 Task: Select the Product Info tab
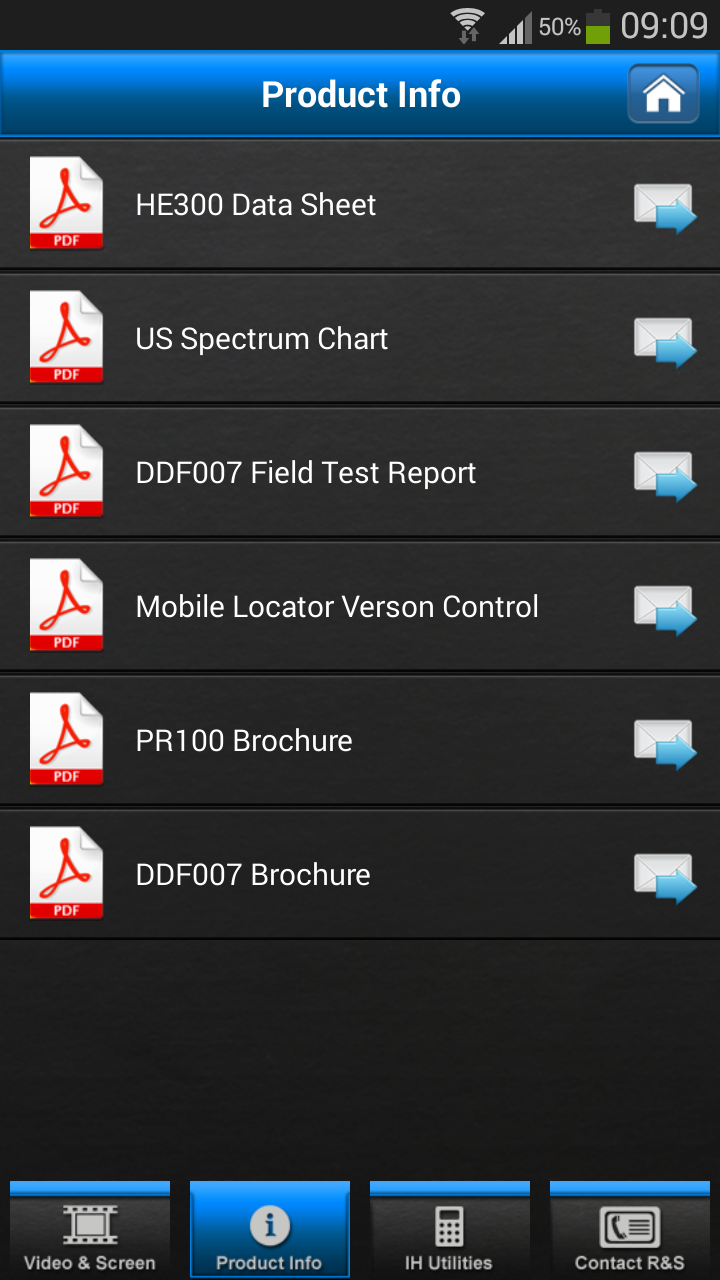270,1230
